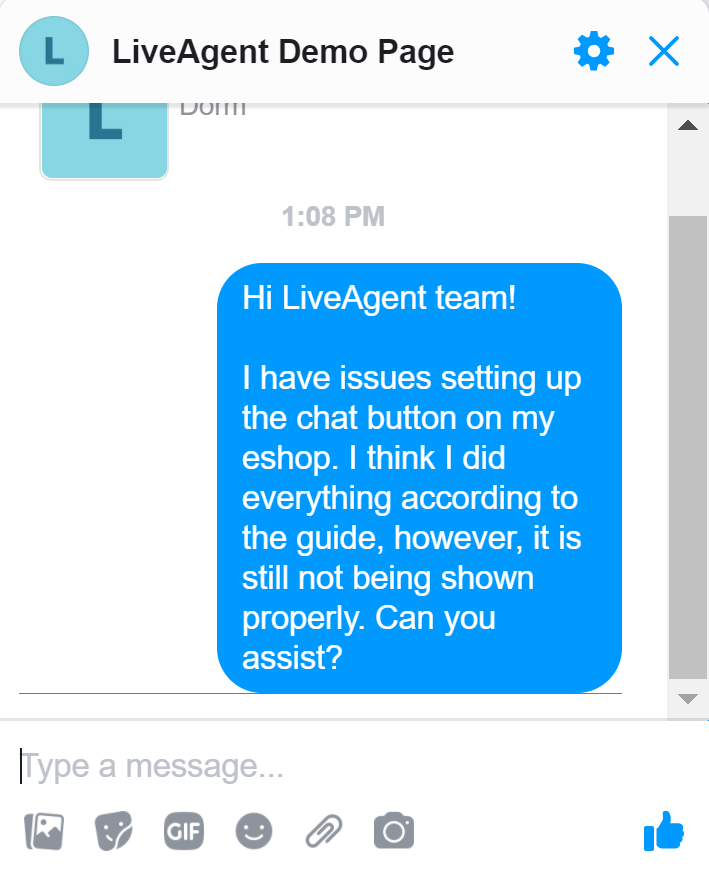Attach a file with paperclip
The width and height of the screenshot is (709, 871).
click(324, 830)
